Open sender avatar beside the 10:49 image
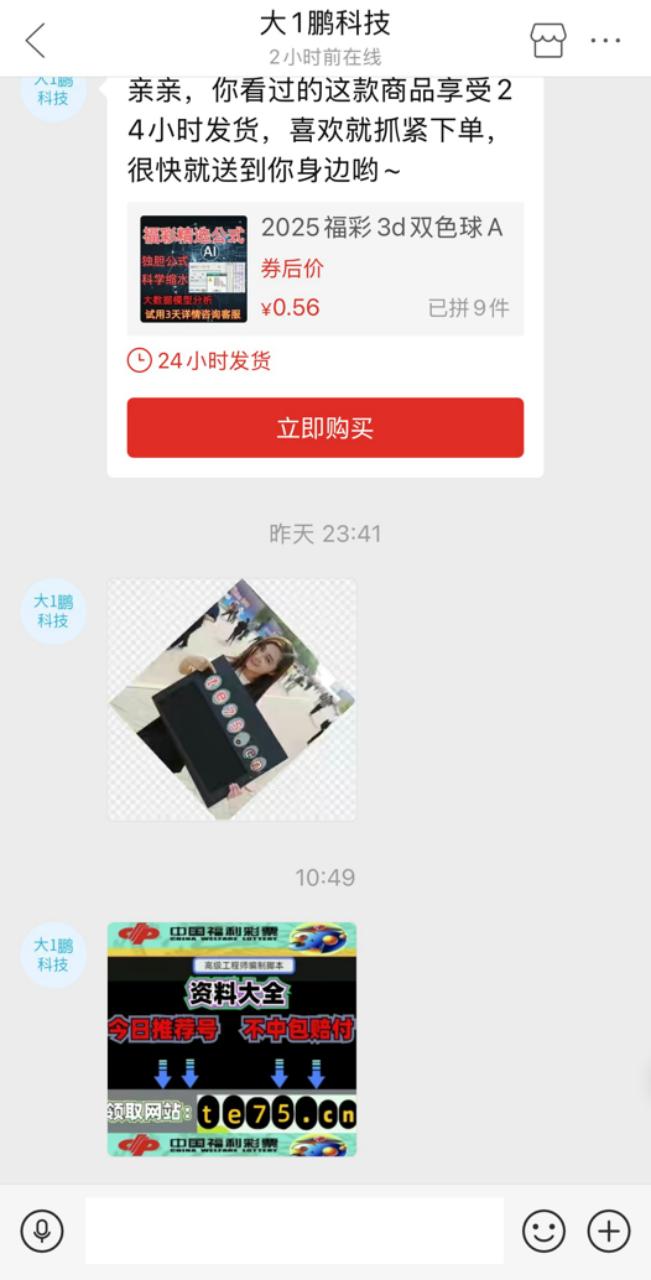This screenshot has width=651, height=1280. coord(54,955)
